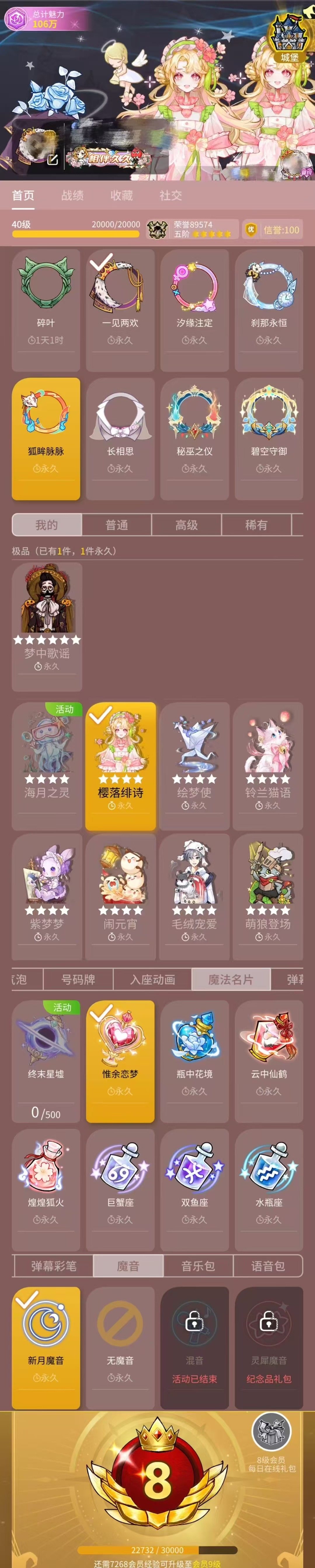
Task: Choose the 双鱼座 magic card
Action: click(x=195, y=1189)
